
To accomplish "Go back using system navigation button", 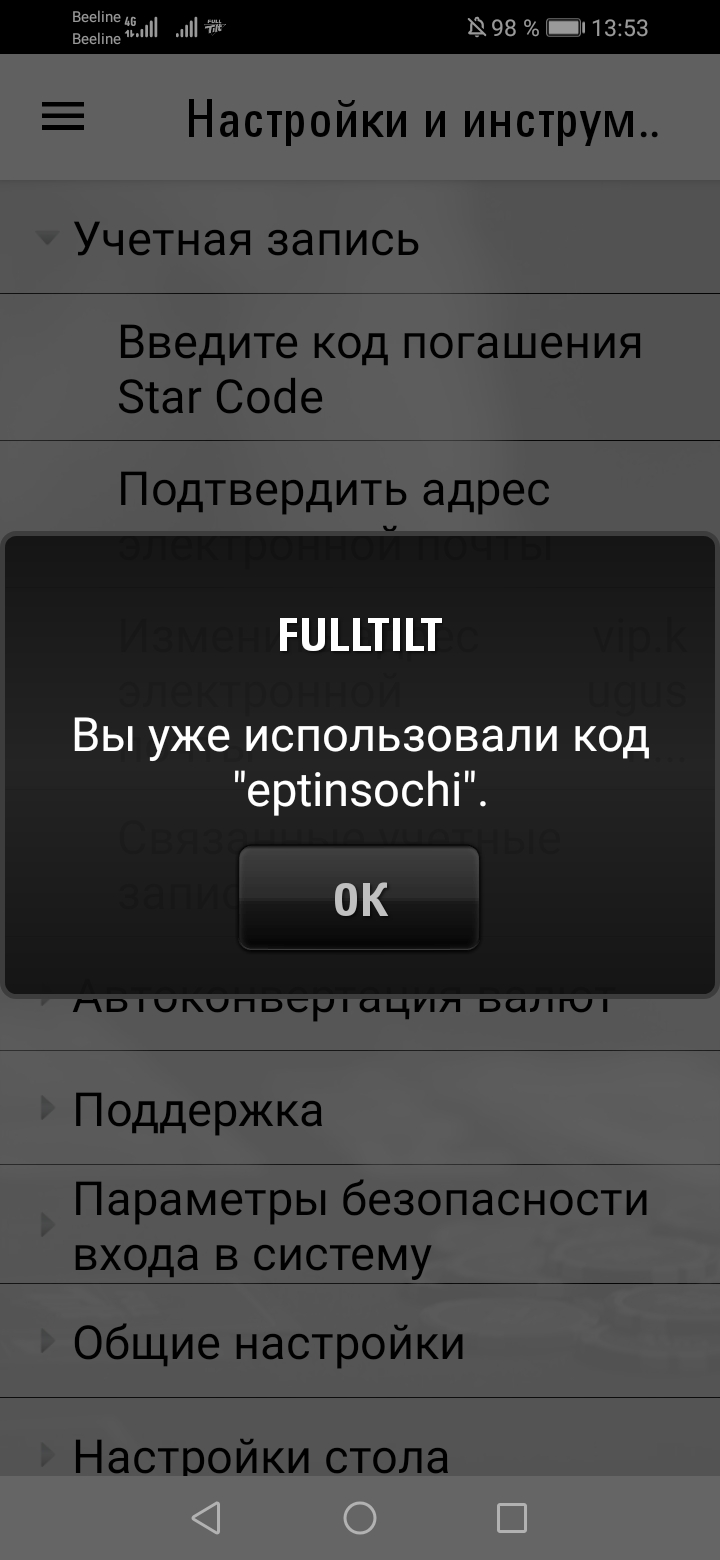I will point(205,1518).
